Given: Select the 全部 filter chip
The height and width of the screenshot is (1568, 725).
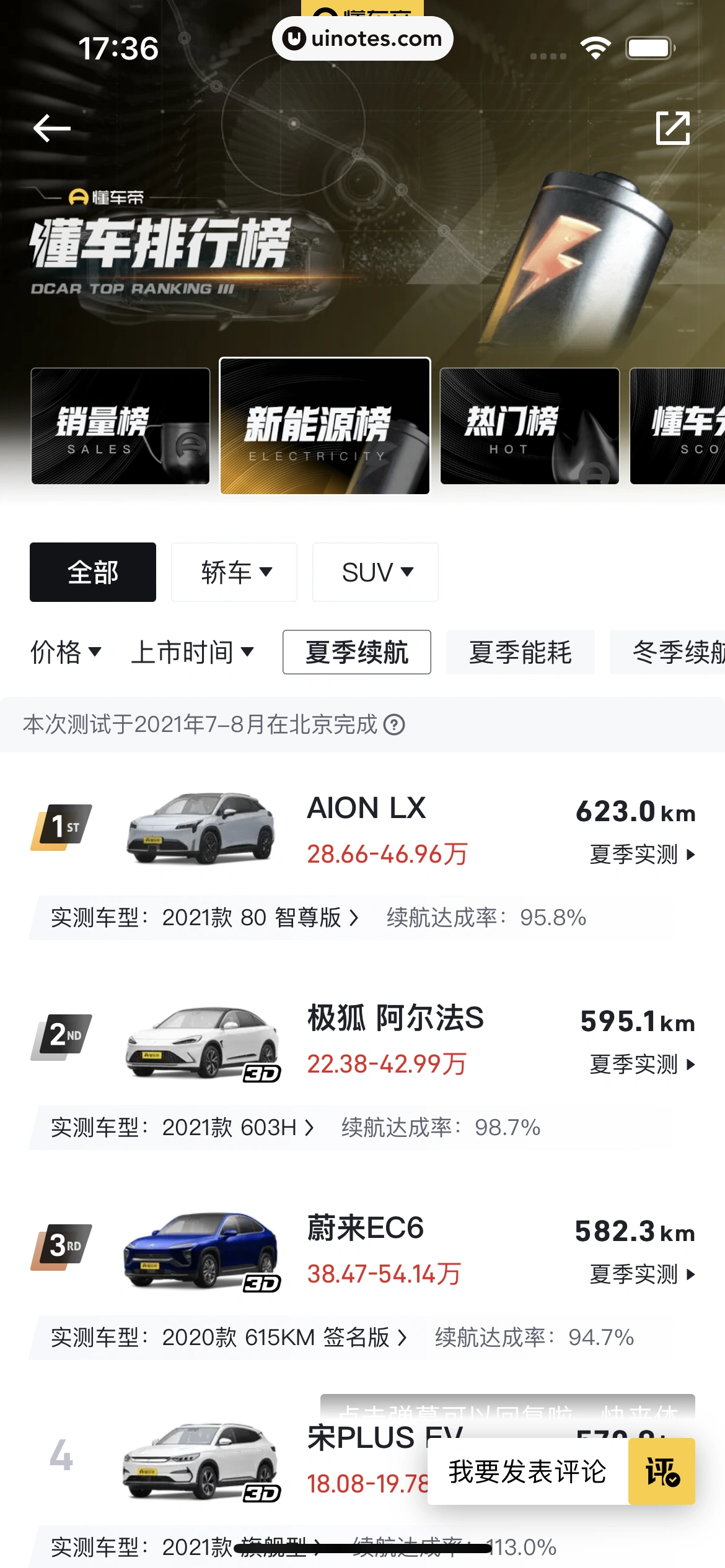Looking at the screenshot, I should (x=93, y=572).
